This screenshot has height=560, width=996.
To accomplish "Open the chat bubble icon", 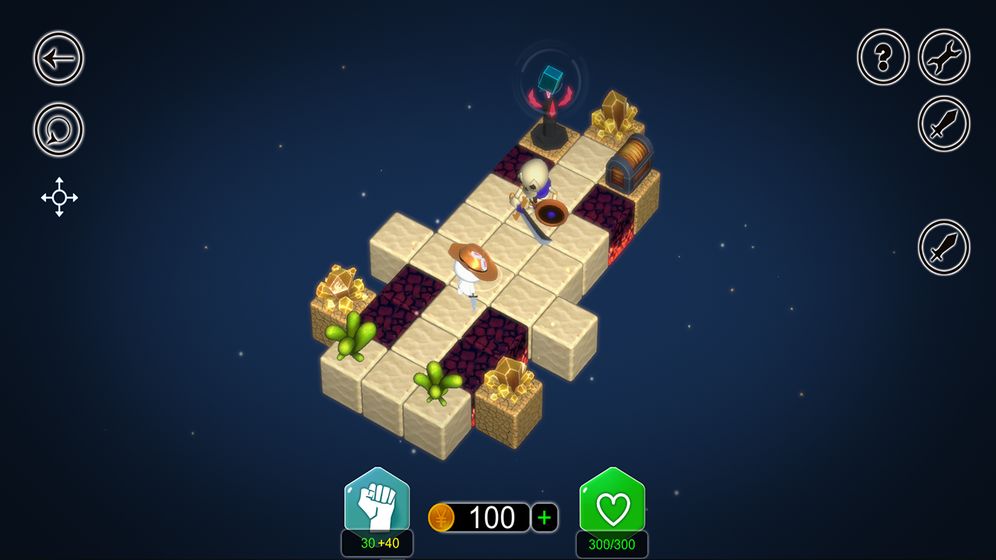I will tap(59, 130).
